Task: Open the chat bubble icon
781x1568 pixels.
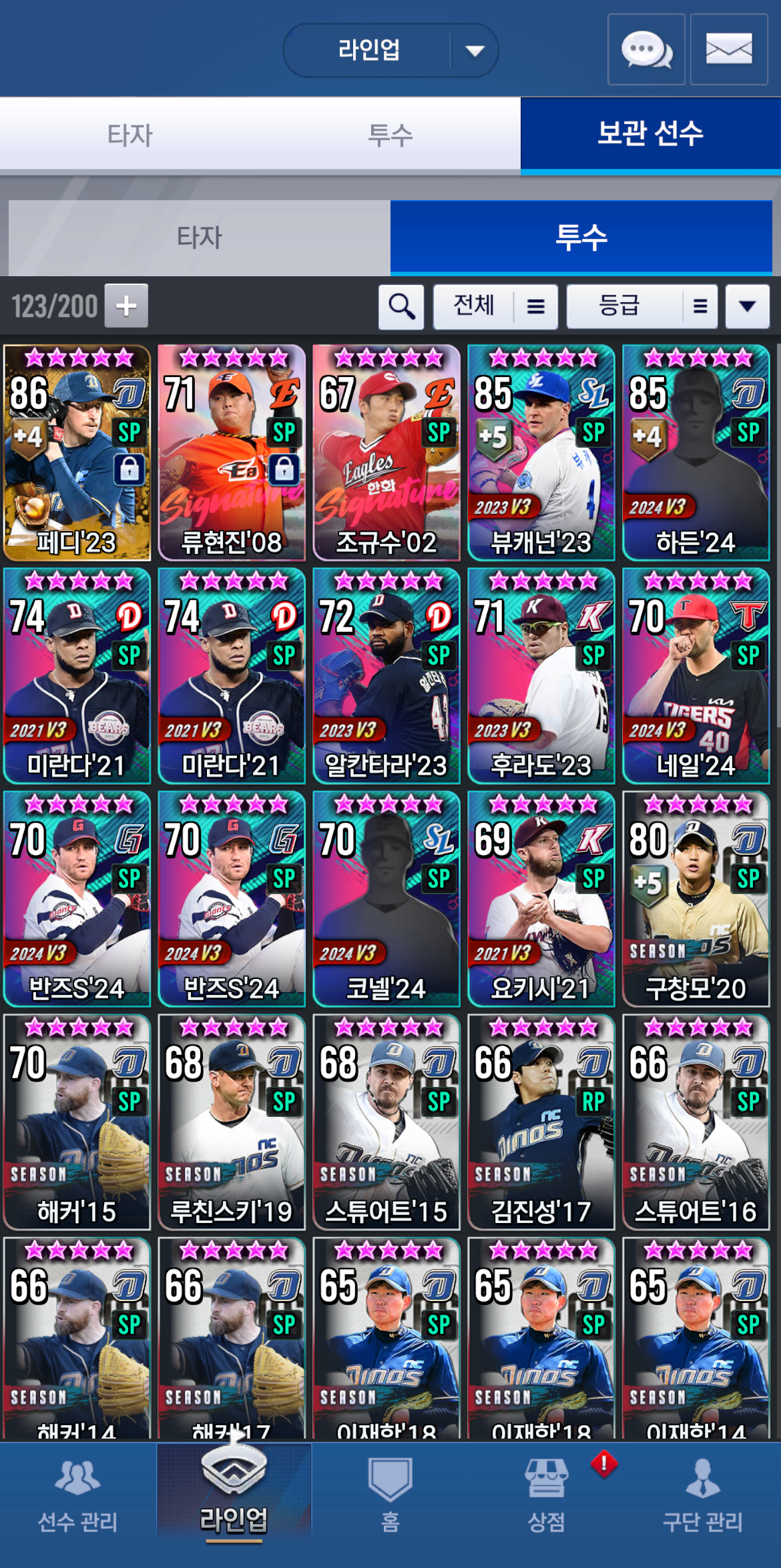Action: pyautogui.click(x=645, y=50)
